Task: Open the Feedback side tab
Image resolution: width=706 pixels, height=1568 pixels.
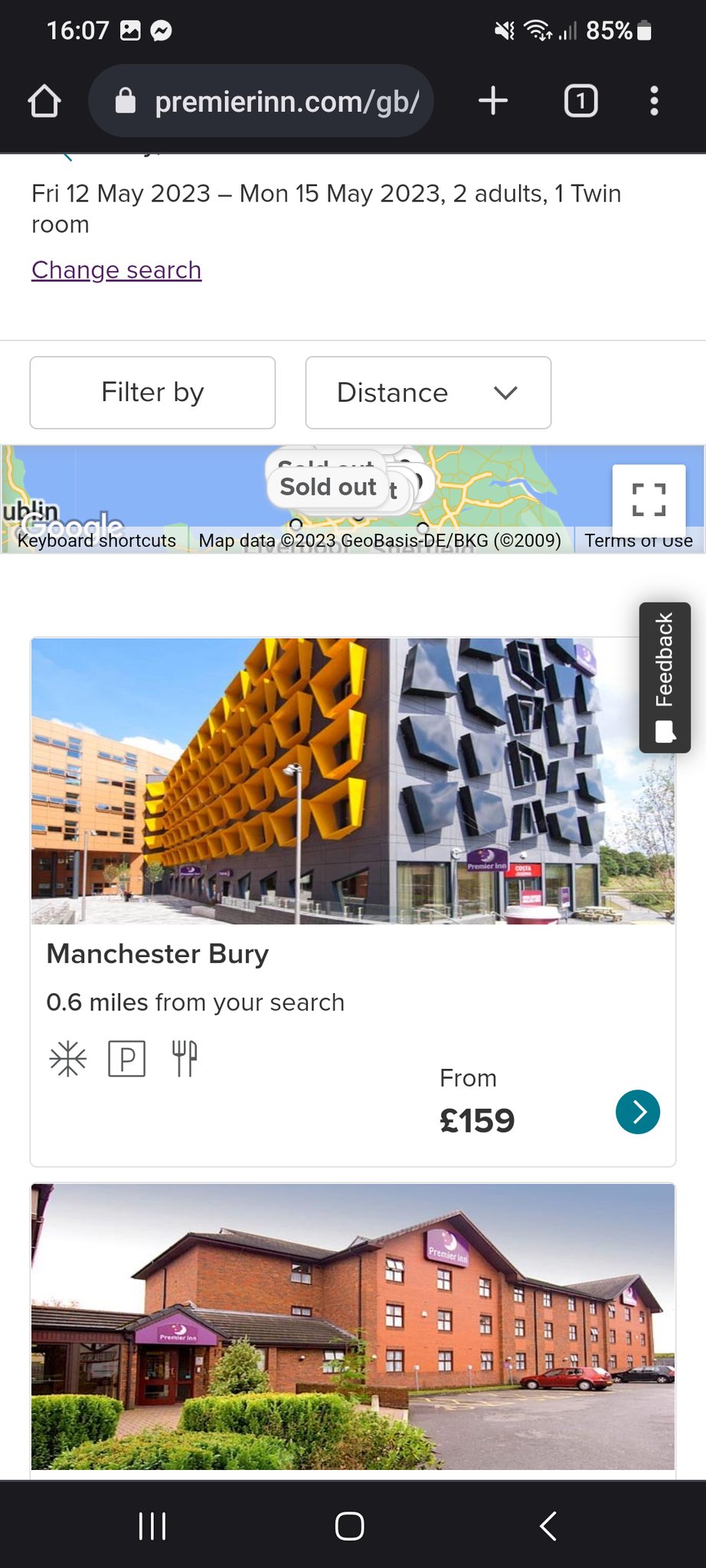Action: click(x=665, y=677)
